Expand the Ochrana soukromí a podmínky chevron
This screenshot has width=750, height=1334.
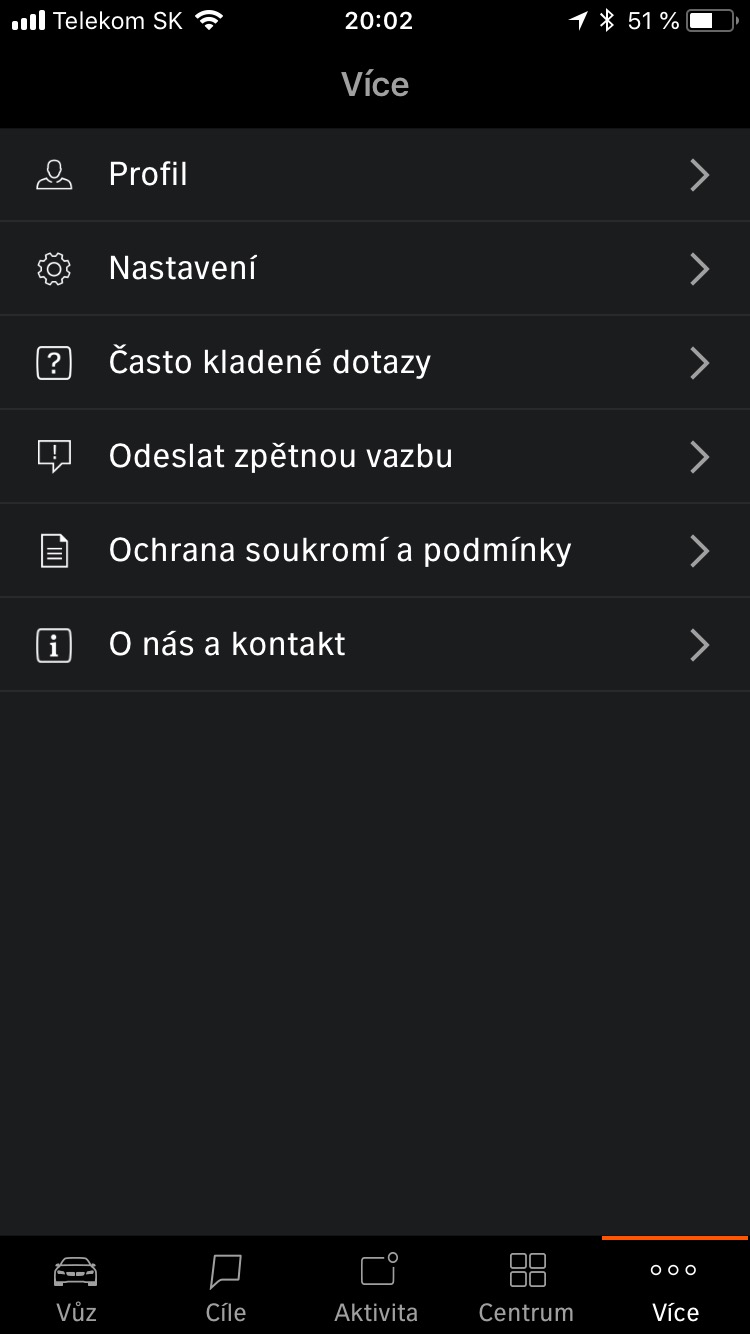click(699, 550)
